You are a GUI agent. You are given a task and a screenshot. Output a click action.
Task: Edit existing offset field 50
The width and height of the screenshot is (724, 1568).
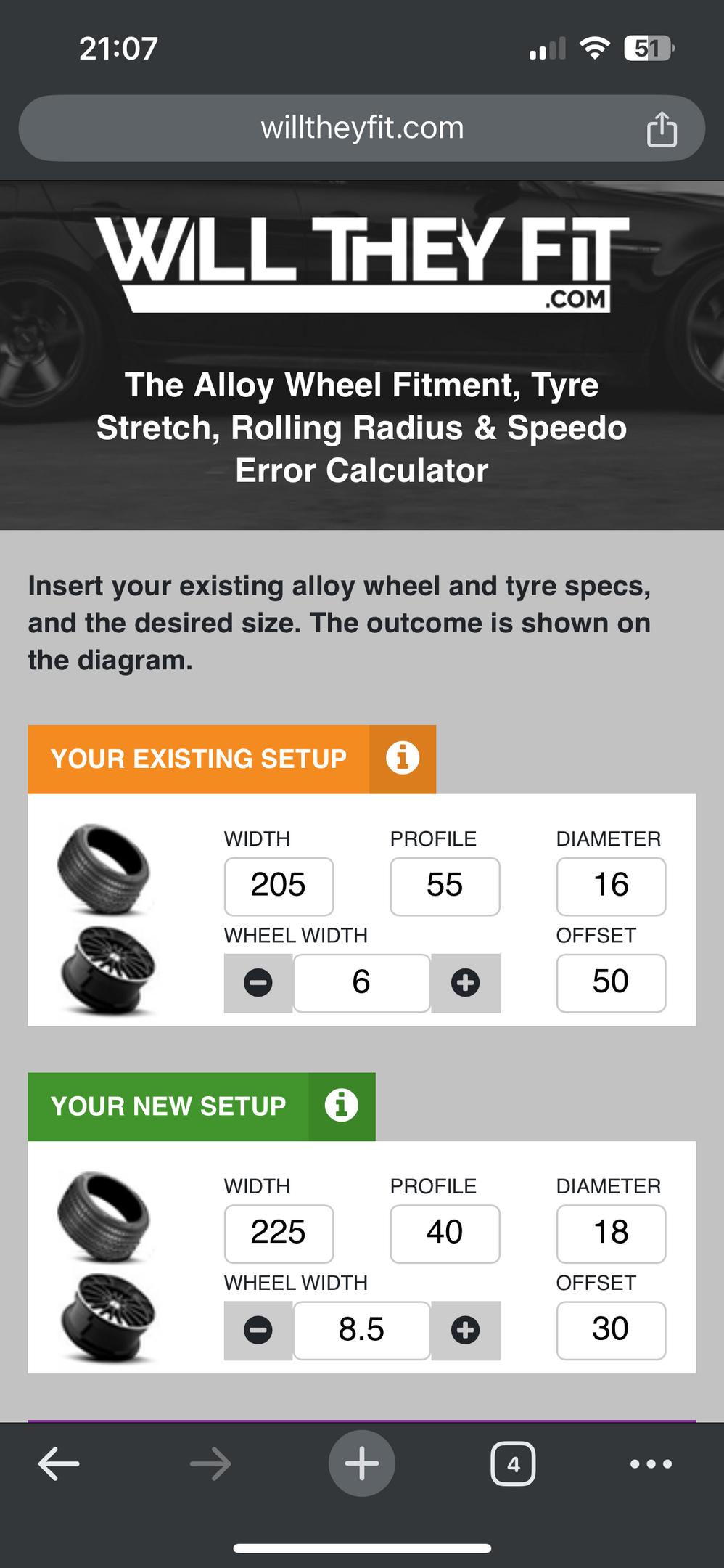click(x=611, y=982)
